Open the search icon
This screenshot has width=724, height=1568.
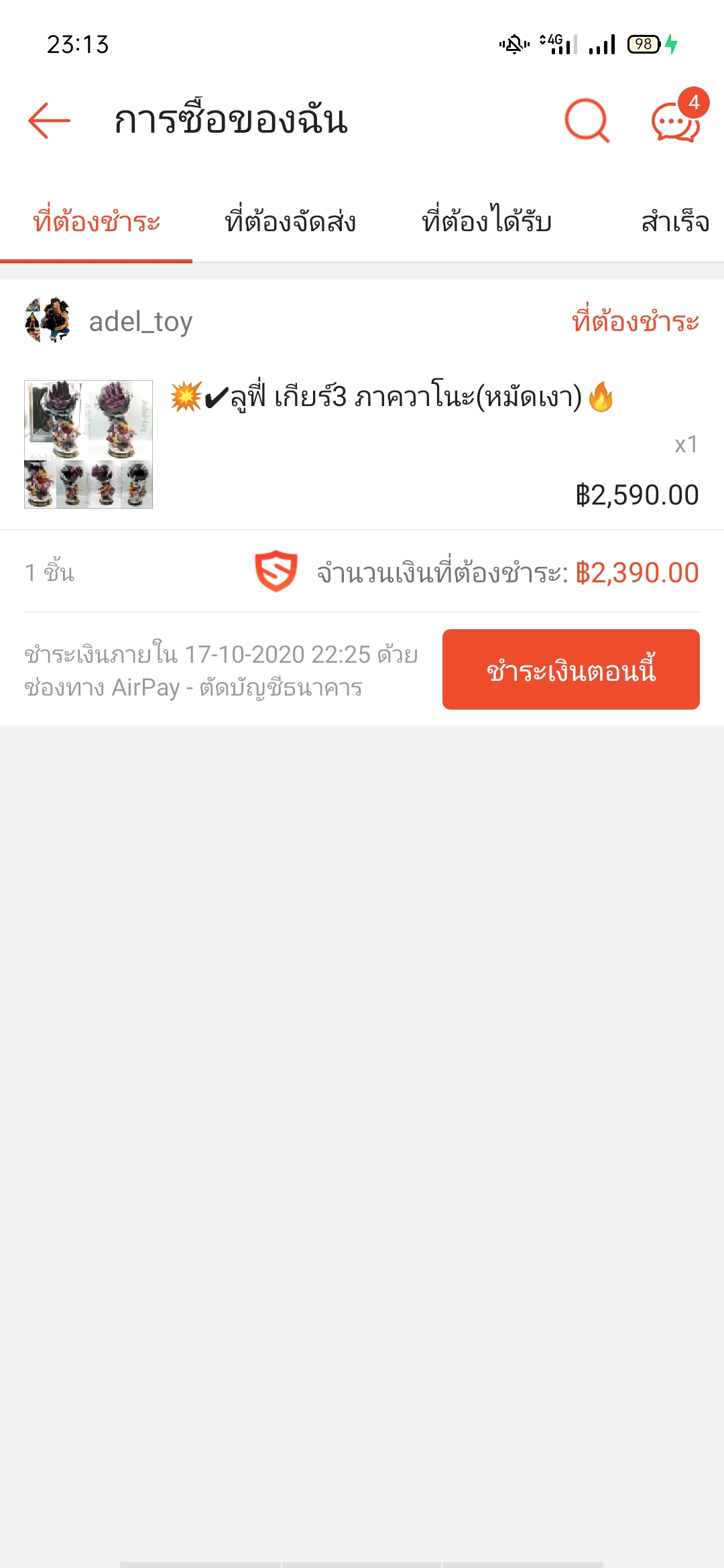coord(587,121)
